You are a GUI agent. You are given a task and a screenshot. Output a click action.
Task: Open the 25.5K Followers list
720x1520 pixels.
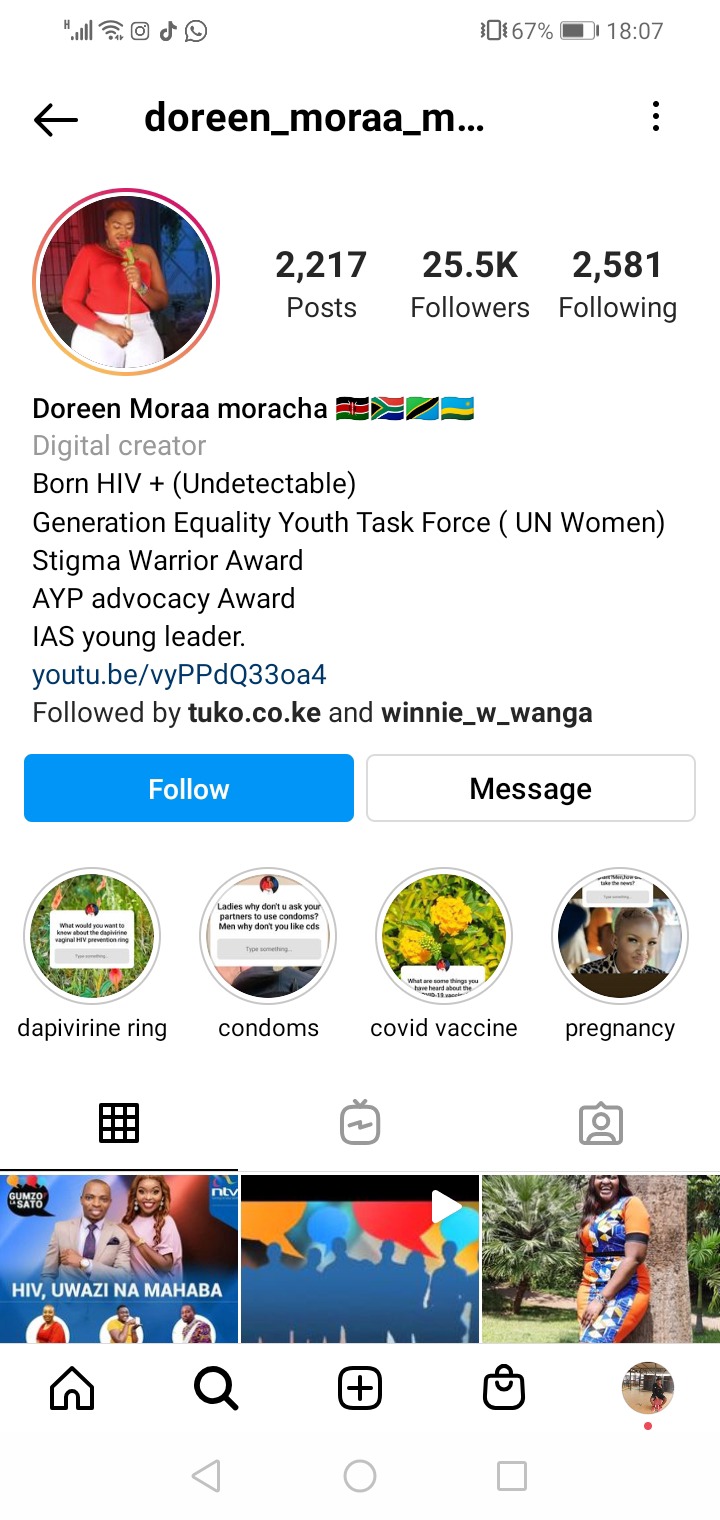(470, 284)
